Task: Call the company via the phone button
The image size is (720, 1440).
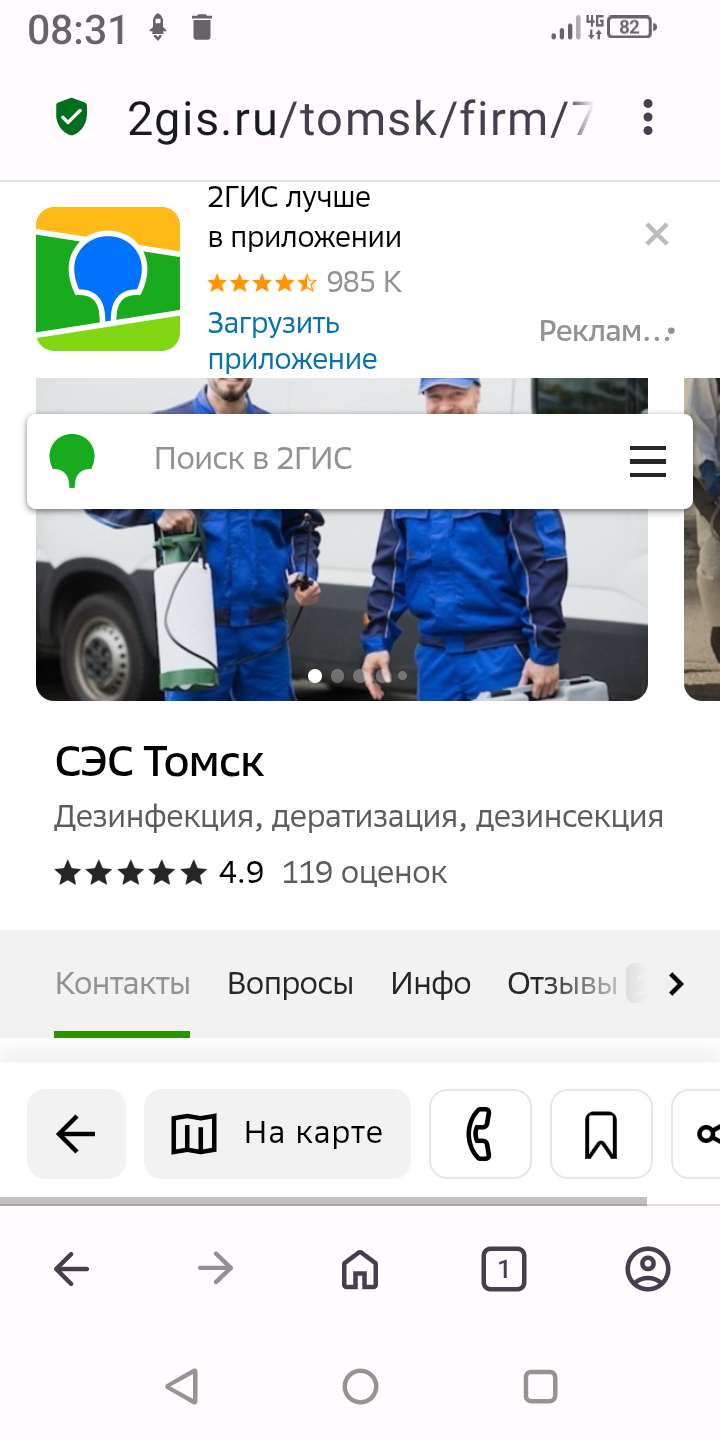Action: tap(480, 1134)
